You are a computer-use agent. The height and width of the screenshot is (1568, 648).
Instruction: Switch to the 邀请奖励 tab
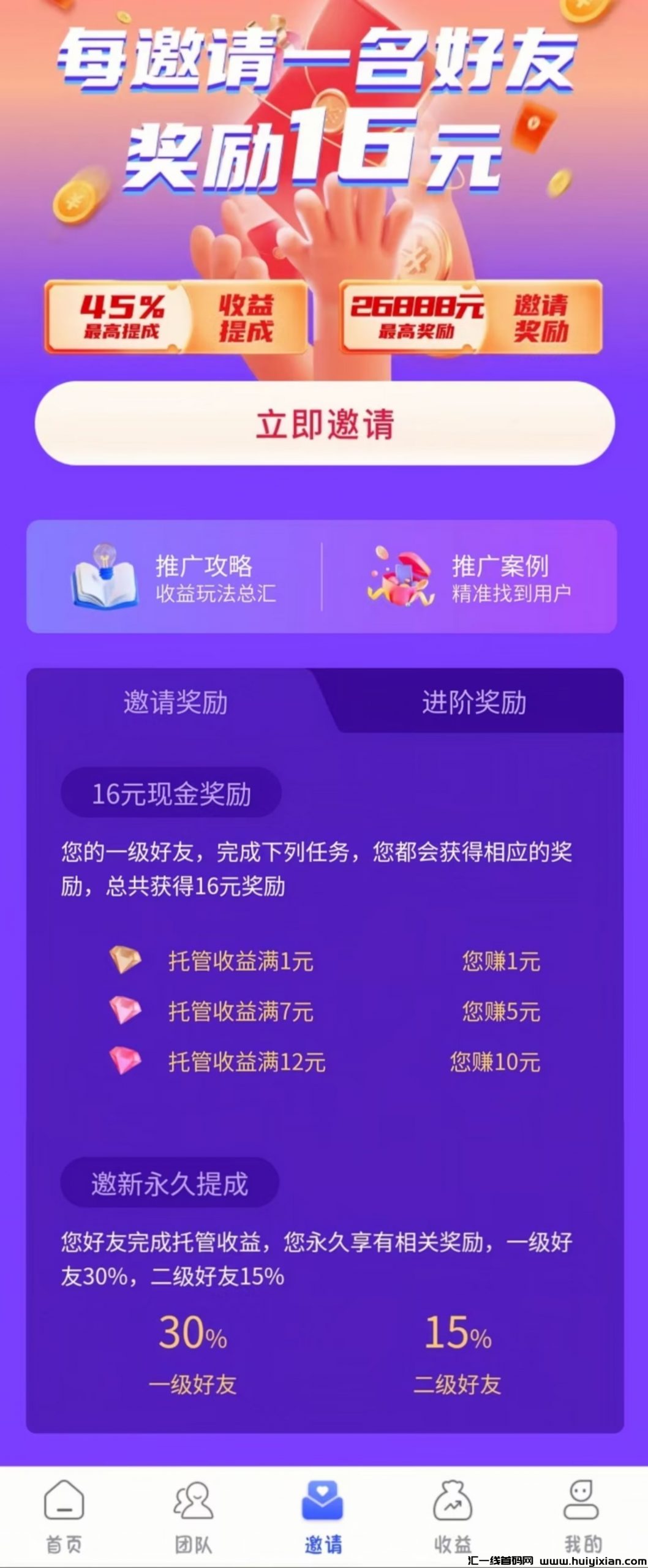point(175,702)
